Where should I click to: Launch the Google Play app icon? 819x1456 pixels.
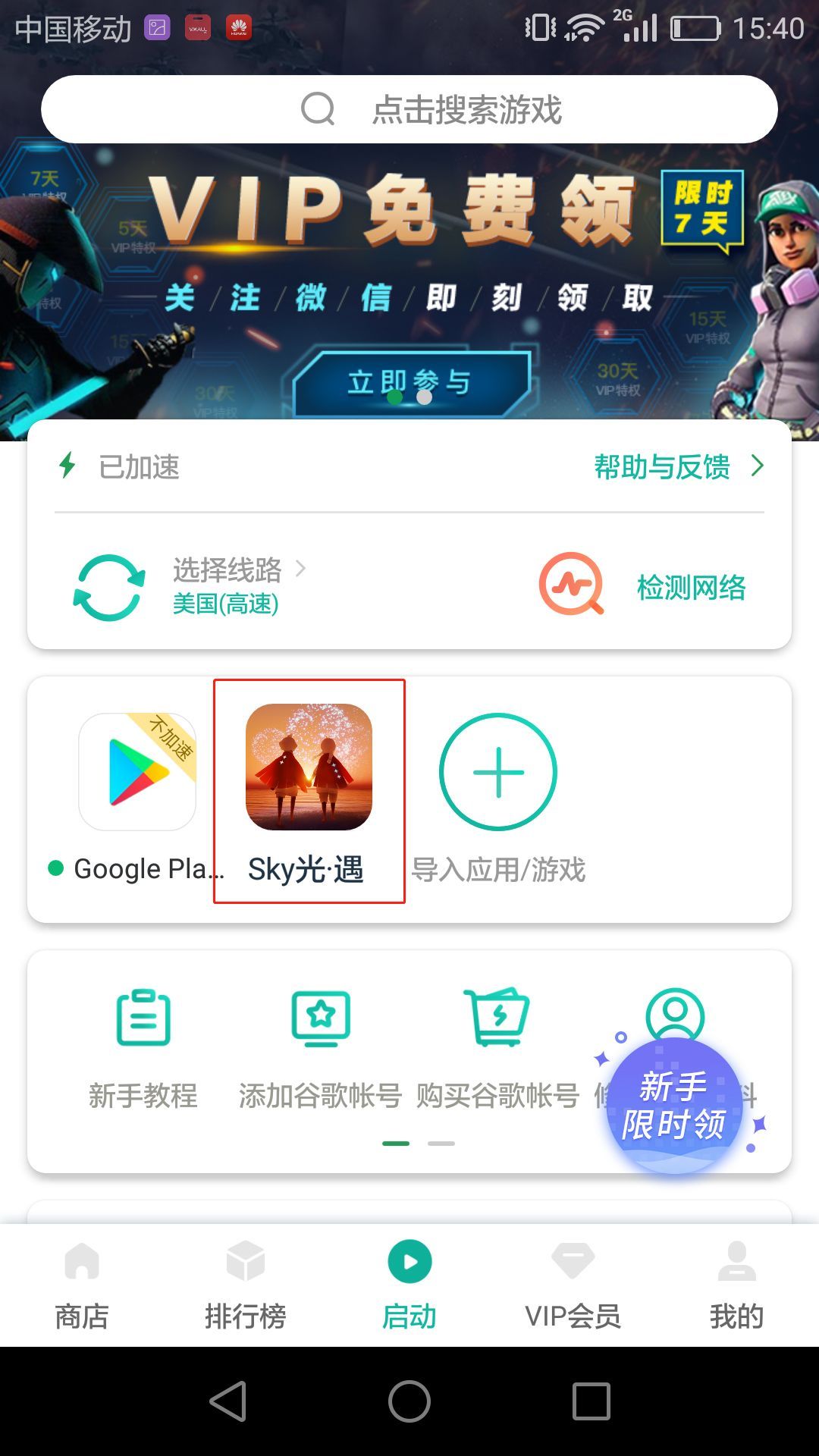137,772
